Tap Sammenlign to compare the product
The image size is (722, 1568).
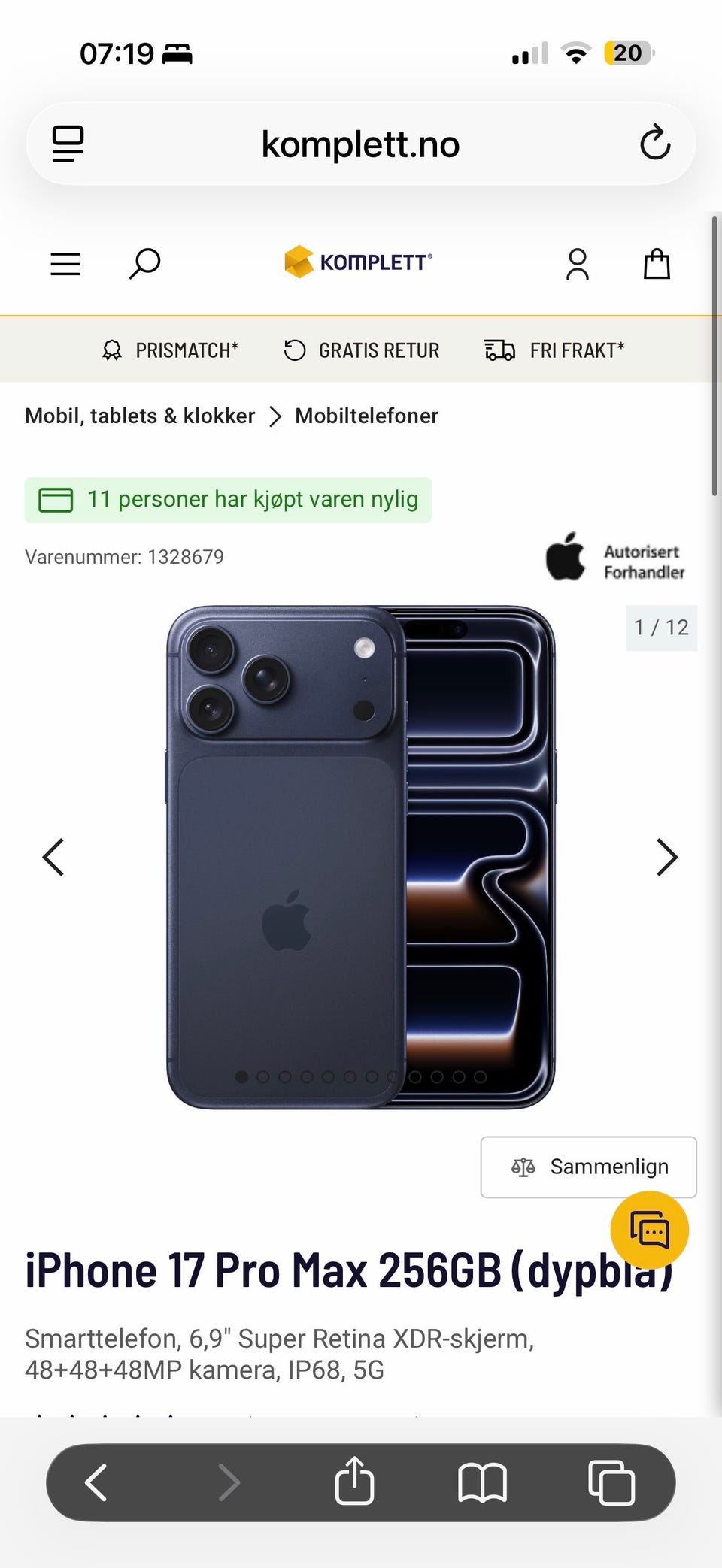[589, 1167]
